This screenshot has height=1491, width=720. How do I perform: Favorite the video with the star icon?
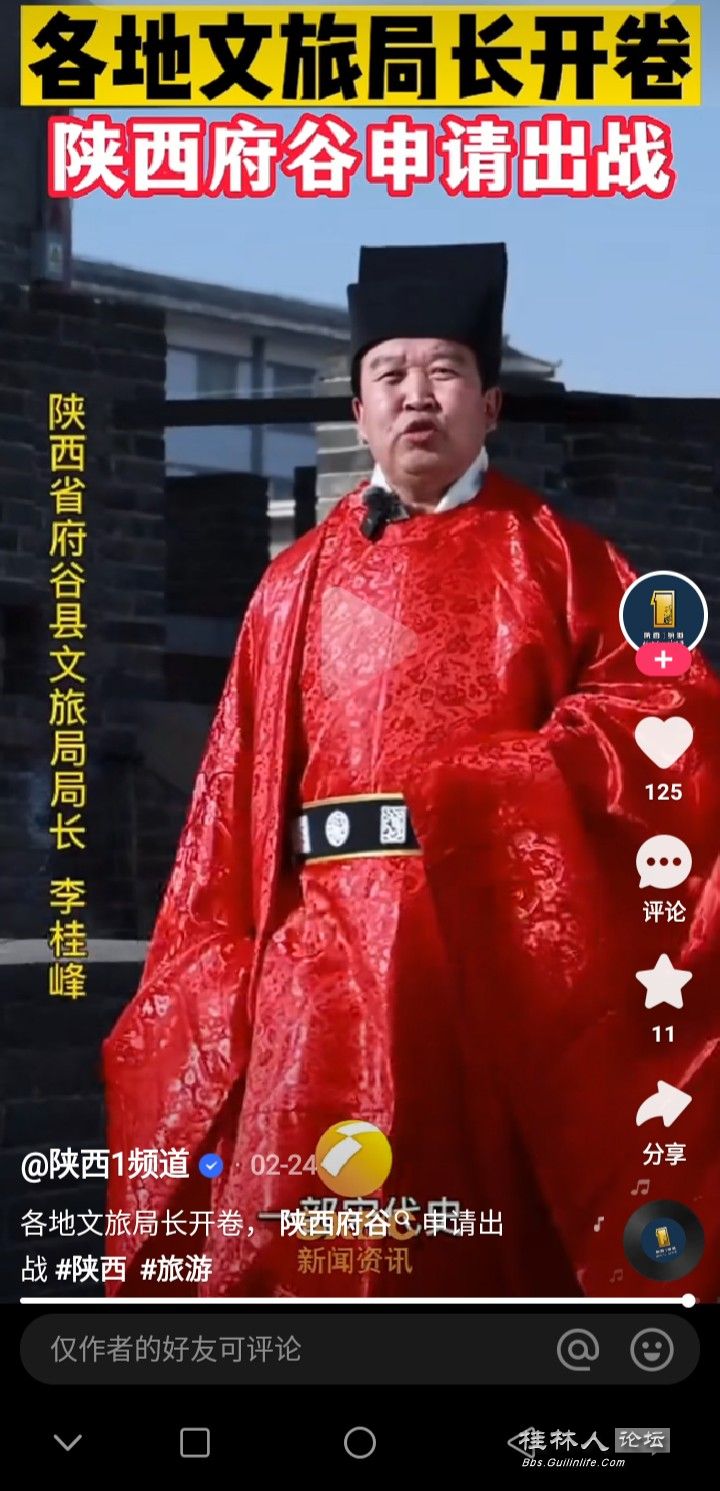coord(663,982)
